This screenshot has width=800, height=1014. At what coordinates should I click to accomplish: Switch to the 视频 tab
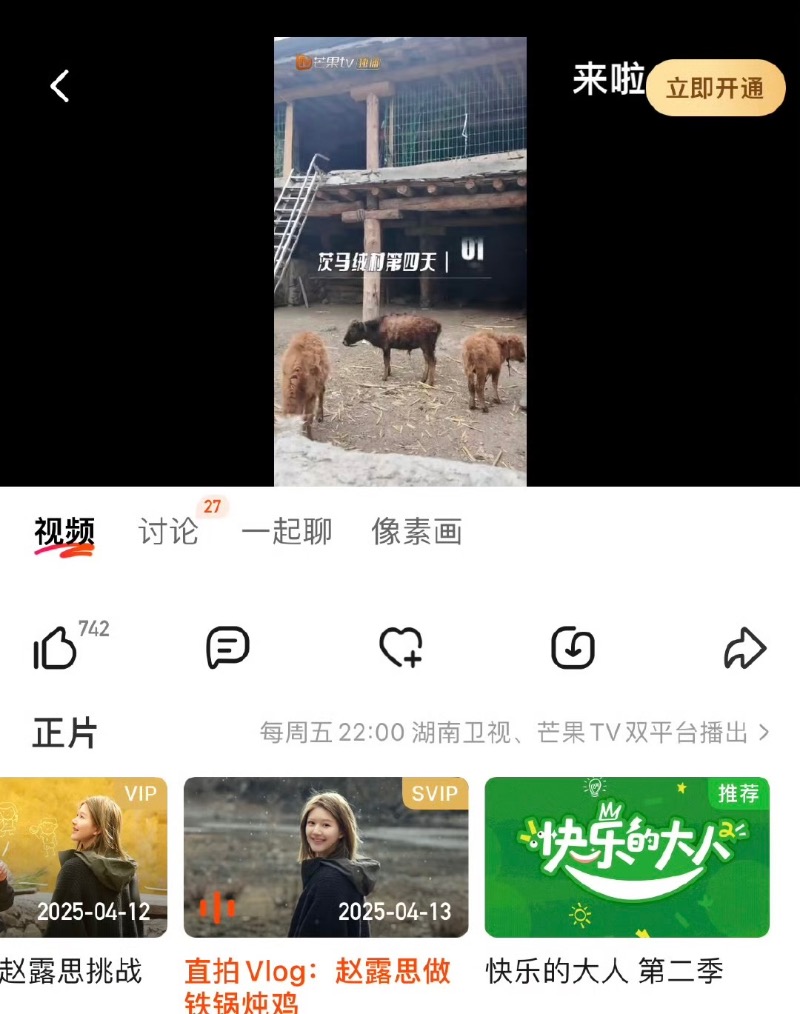(64, 531)
